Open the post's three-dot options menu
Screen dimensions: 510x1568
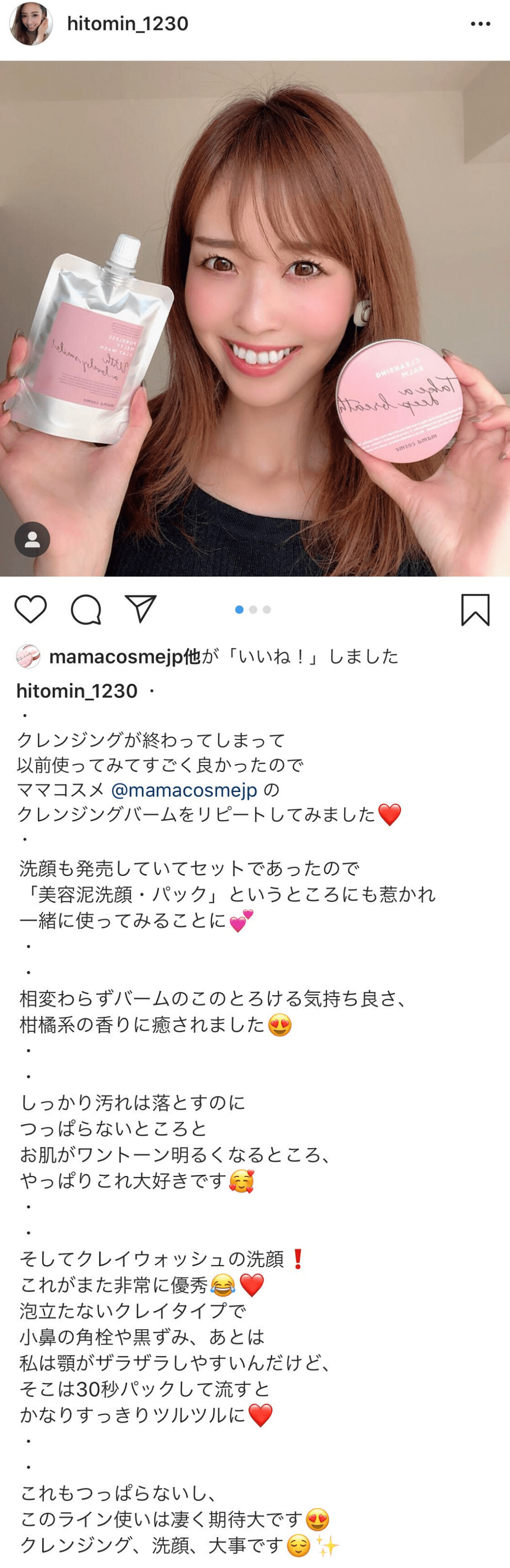point(480,24)
